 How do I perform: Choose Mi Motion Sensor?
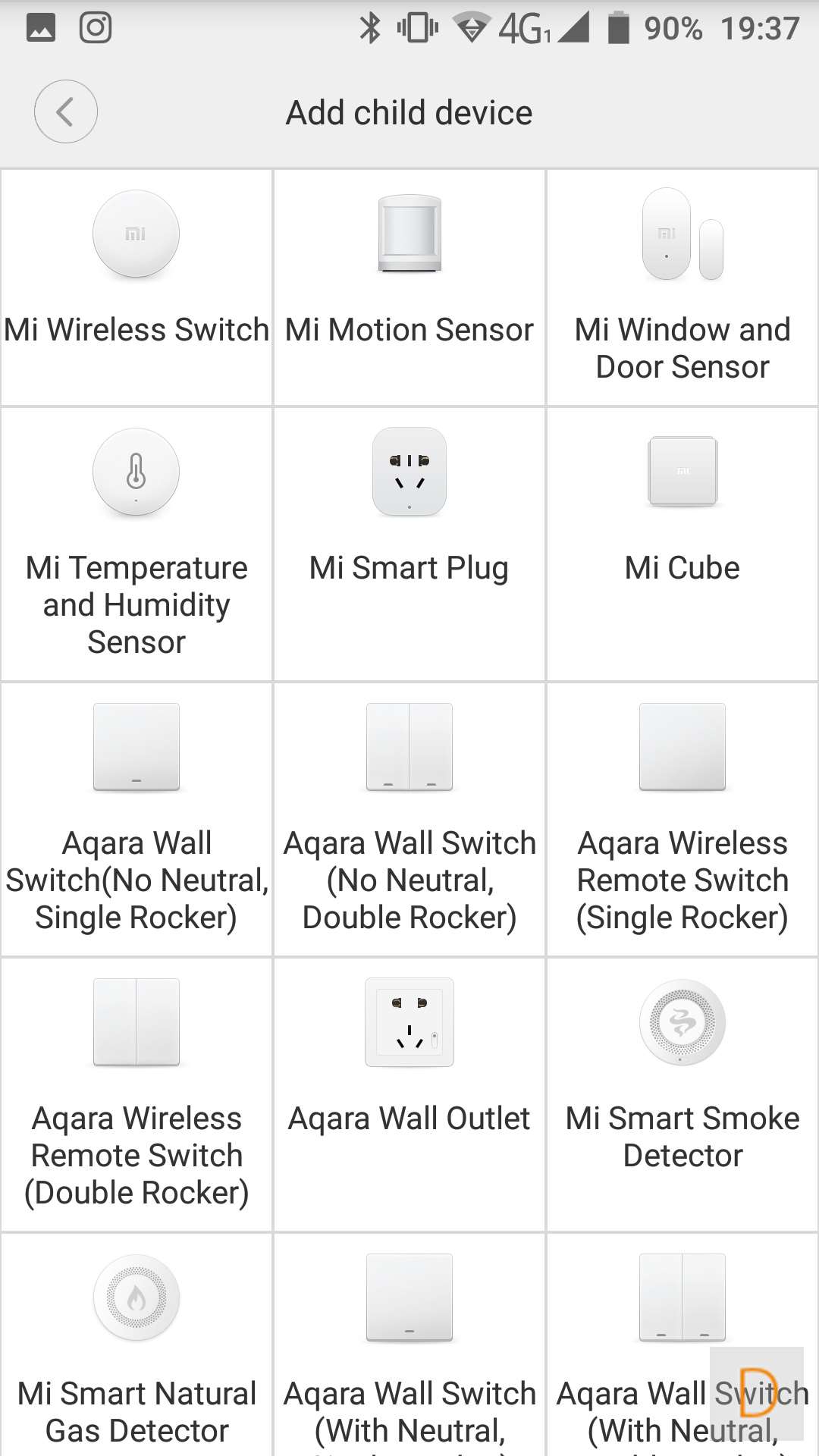click(409, 287)
